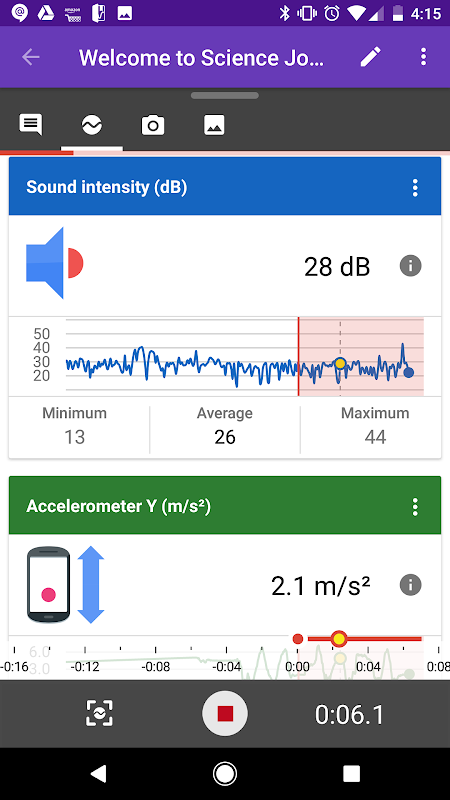This screenshot has width=450, height=800.
Task: Open recent apps
Action: 352,774
